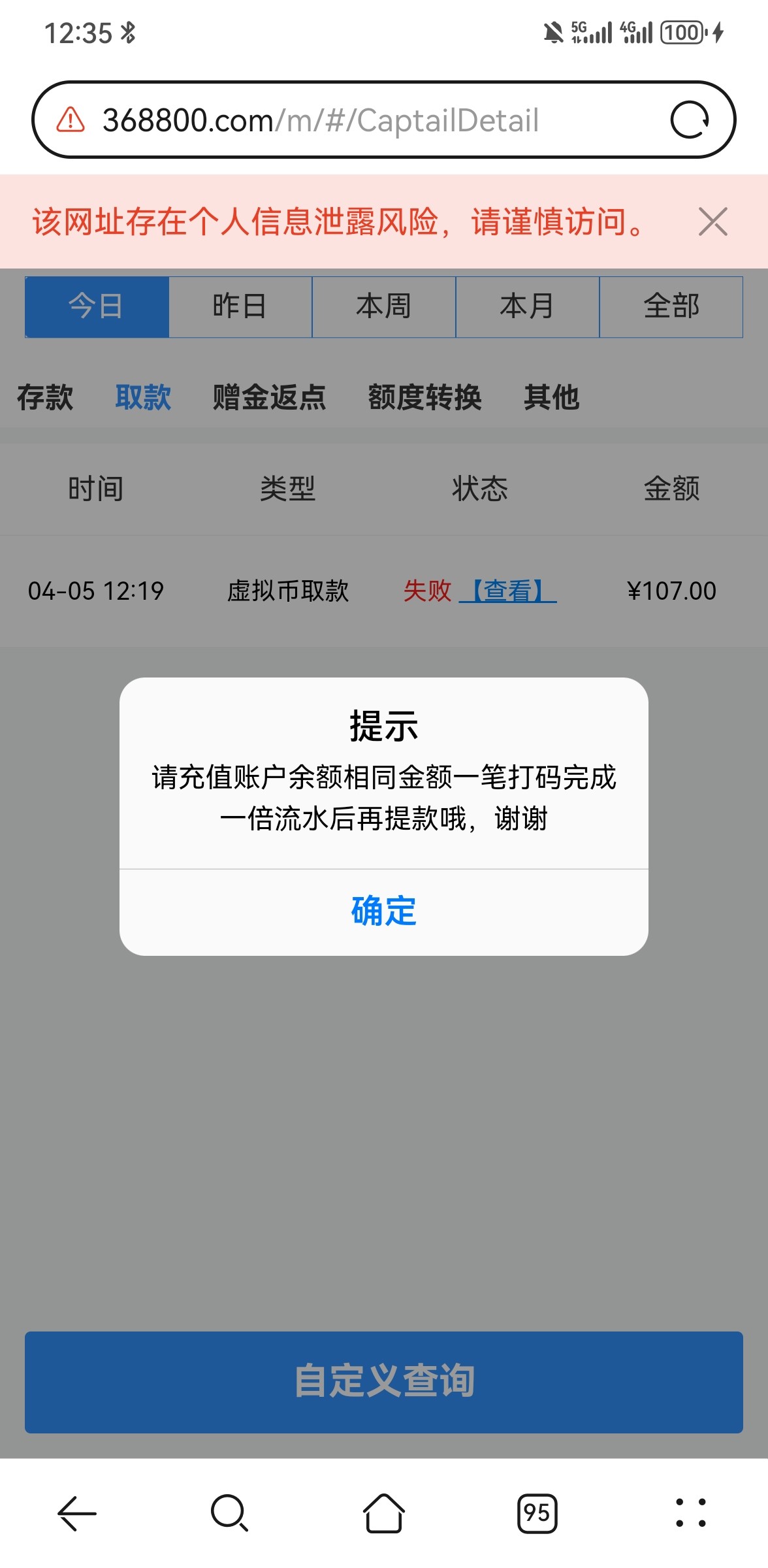
Task: Open the 【查看】 link for failed withdrawal
Action: pos(507,591)
